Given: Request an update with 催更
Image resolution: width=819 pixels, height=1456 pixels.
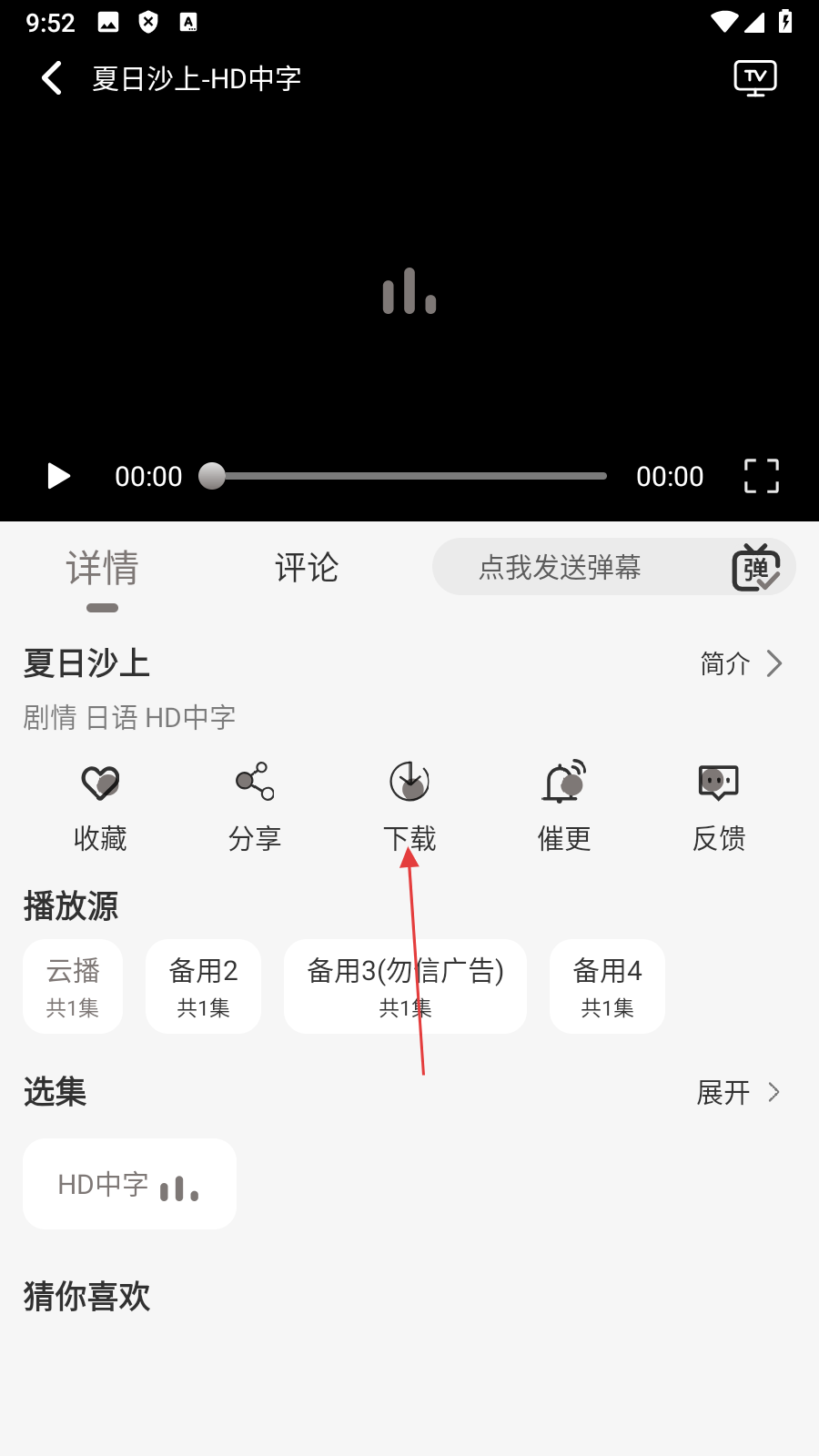Looking at the screenshot, I should [x=564, y=804].
